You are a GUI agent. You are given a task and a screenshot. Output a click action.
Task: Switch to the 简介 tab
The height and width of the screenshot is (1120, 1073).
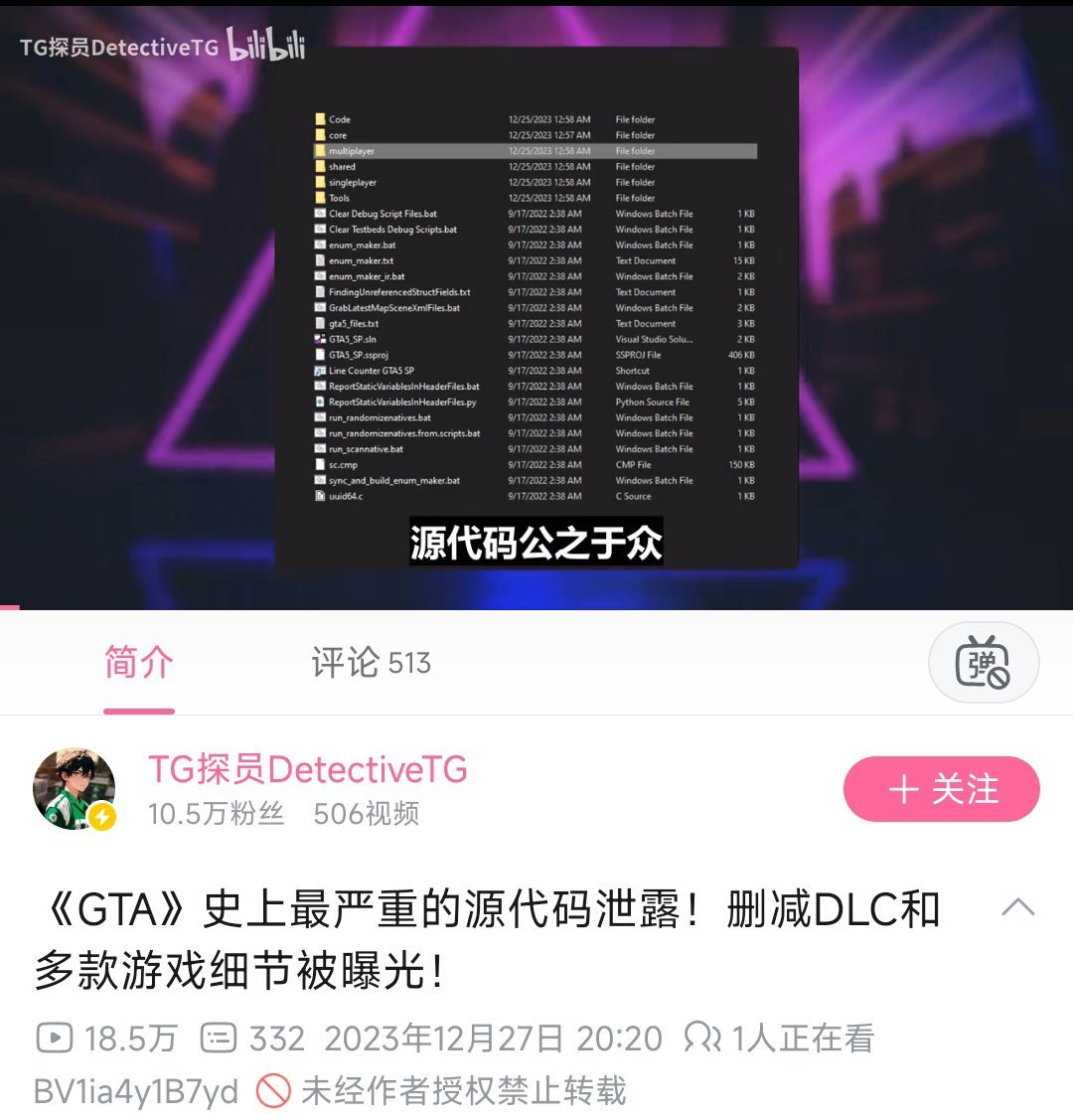click(x=139, y=663)
